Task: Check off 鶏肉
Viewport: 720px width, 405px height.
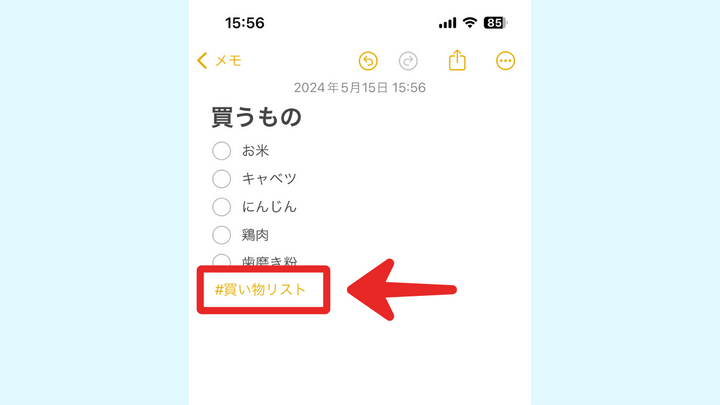Action: pyautogui.click(x=222, y=235)
